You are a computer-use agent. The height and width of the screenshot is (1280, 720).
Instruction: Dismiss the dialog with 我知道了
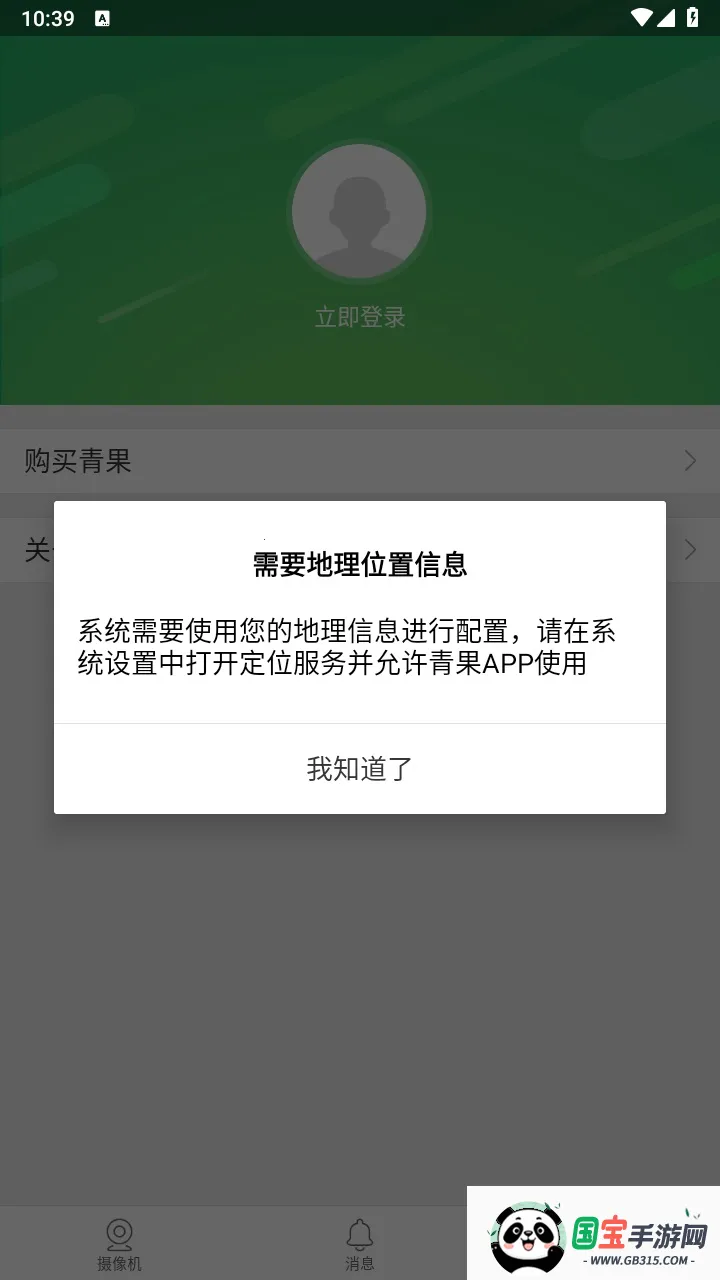point(360,769)
